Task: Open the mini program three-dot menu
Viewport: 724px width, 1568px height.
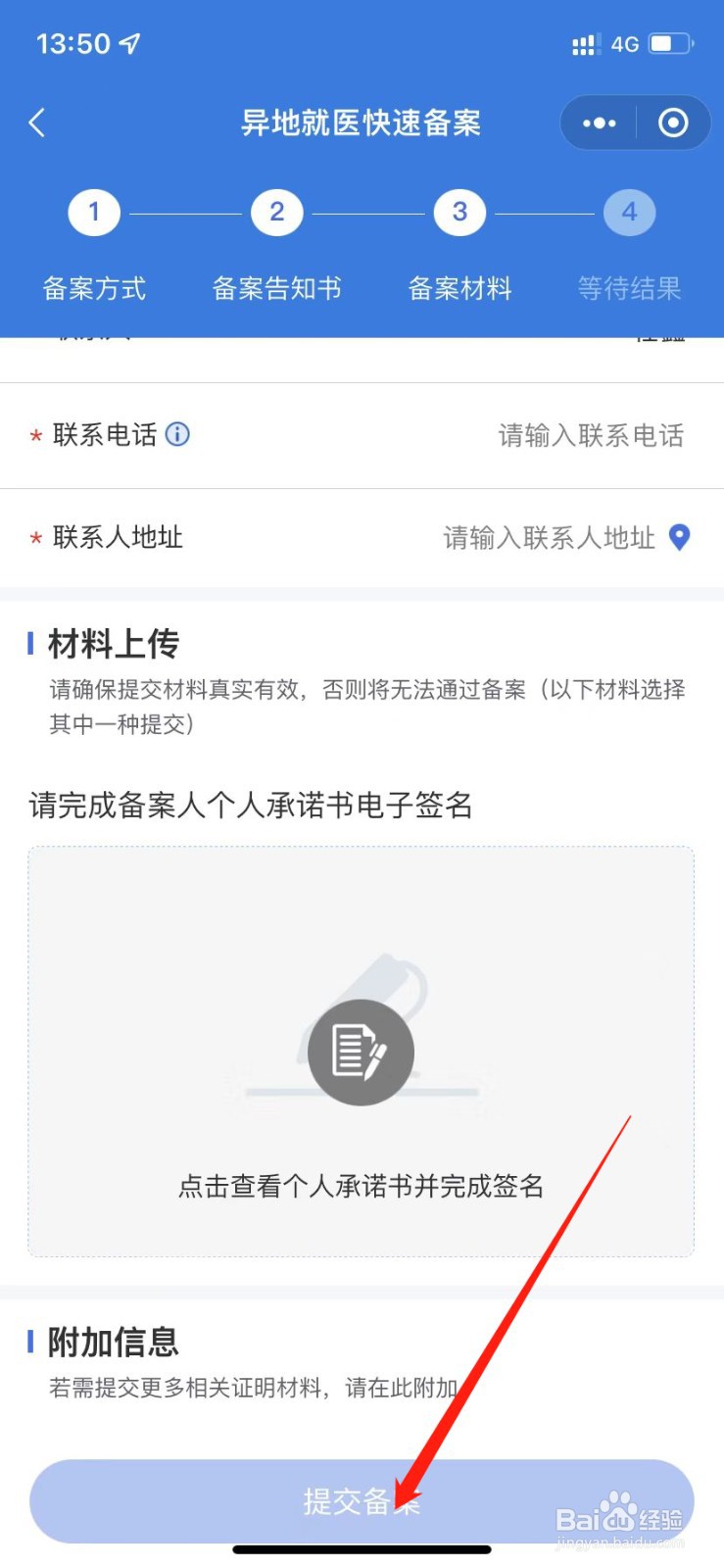Action: [599, 122]
